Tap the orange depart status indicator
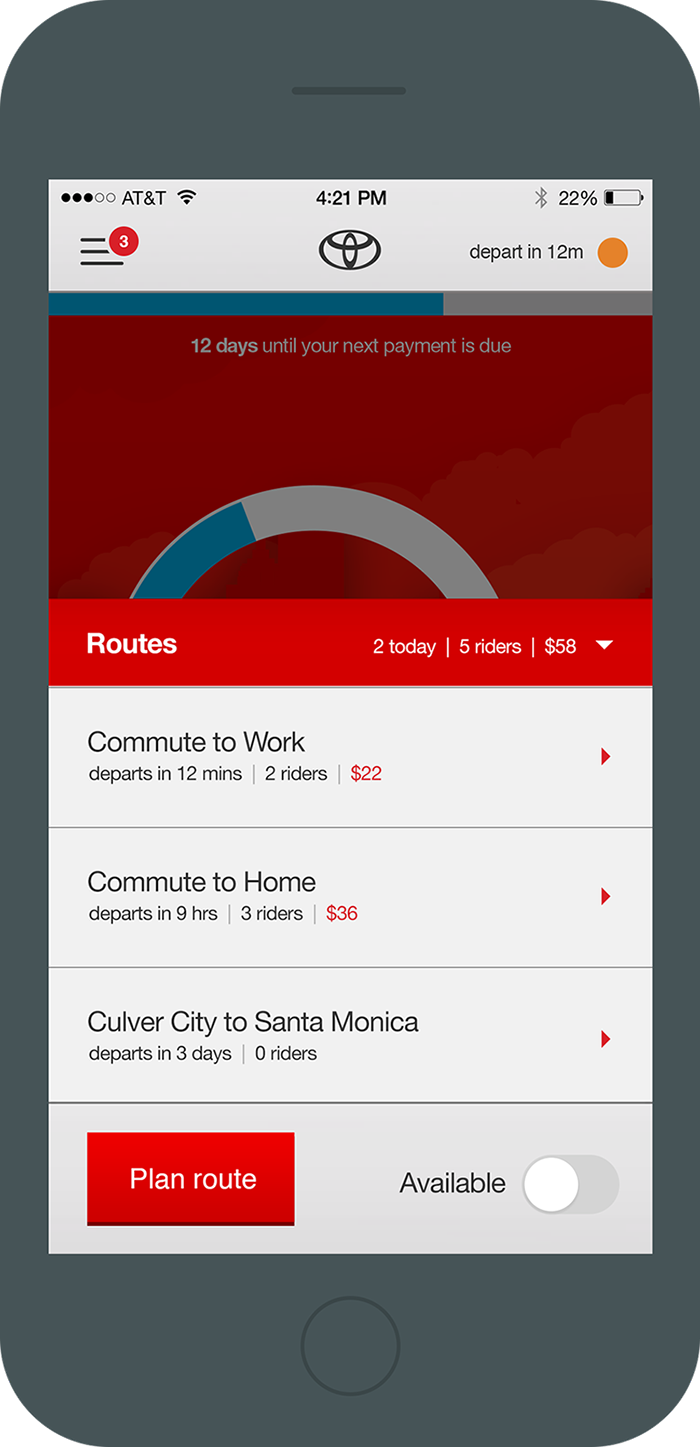 coord(612,253)
